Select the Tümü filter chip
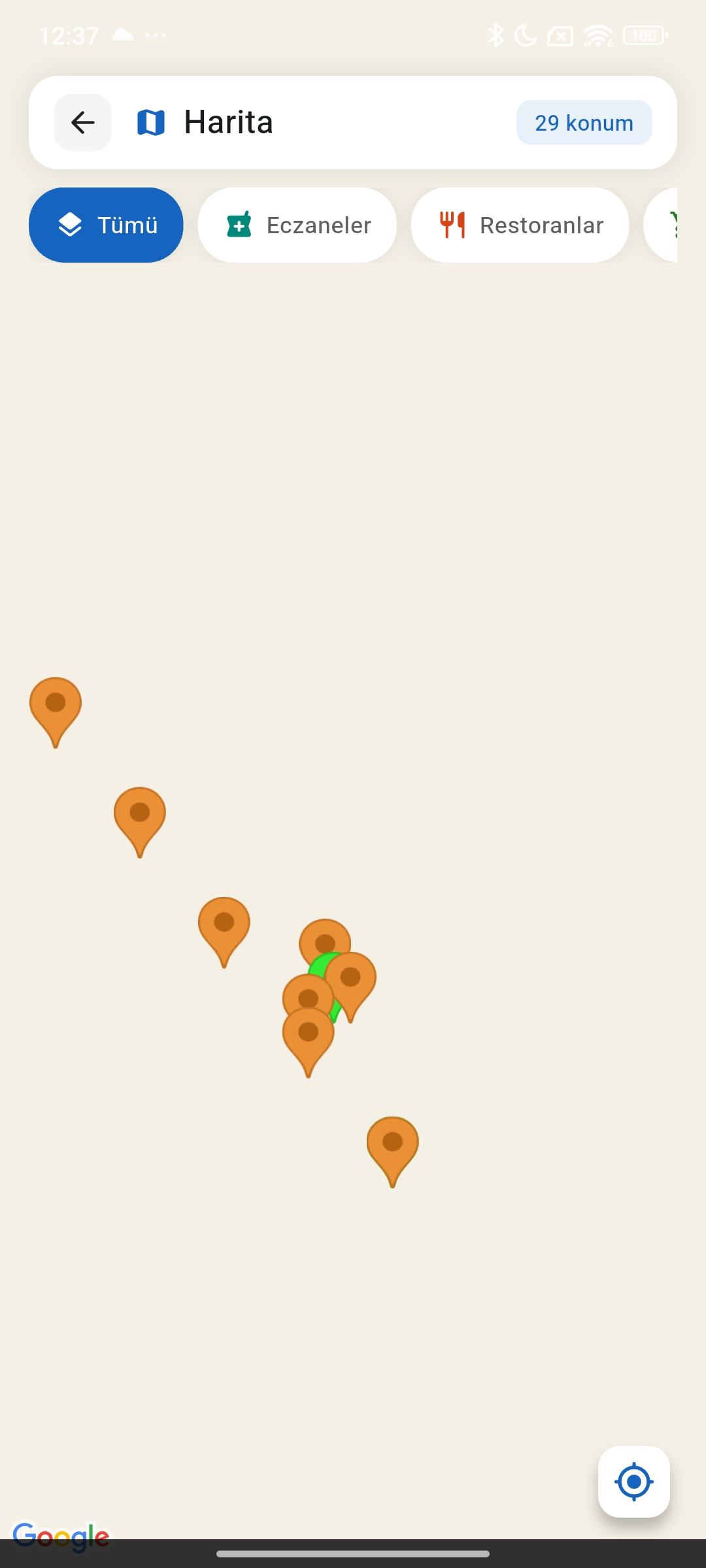Image resolution: width=706 pixels, height=1568 pixels. [106, 225]
